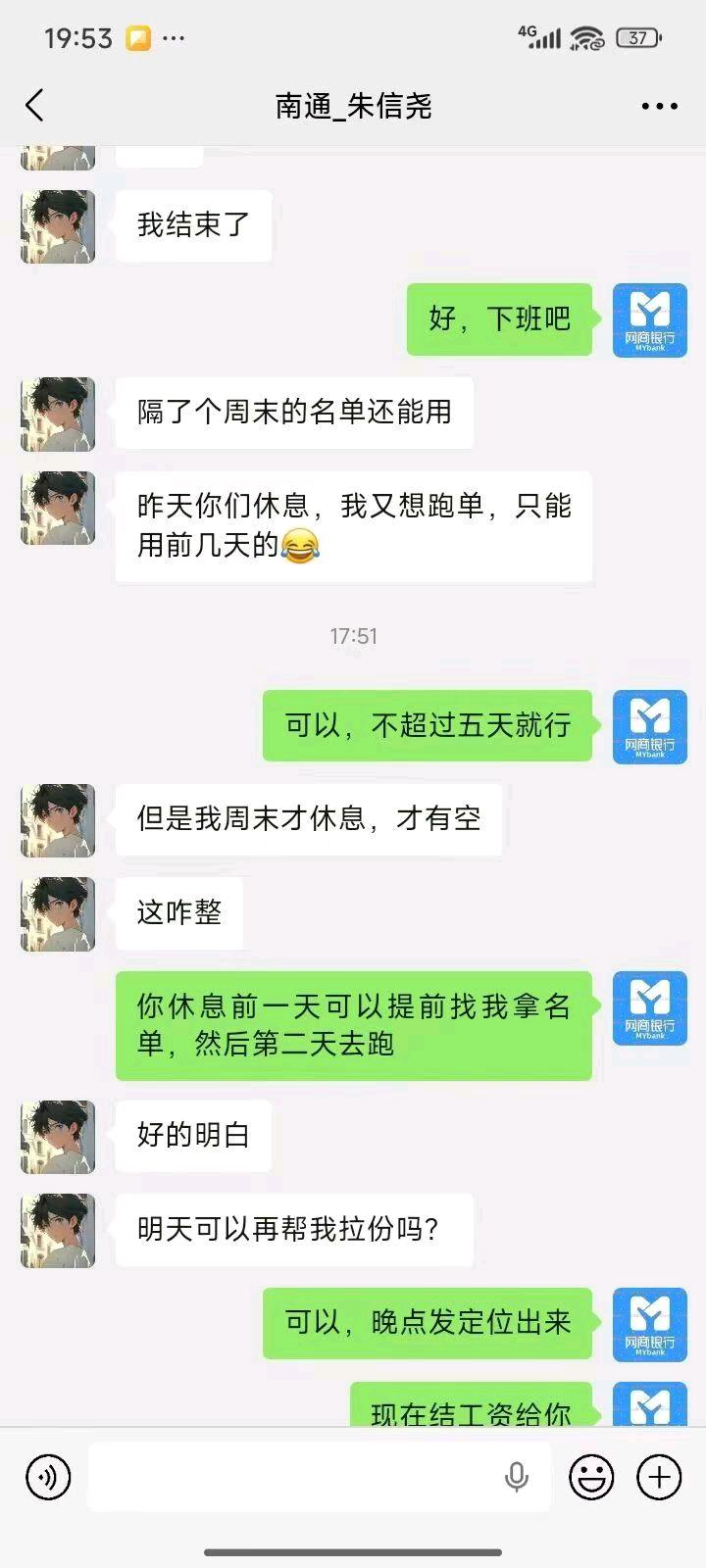
Task: Tap the message bubble '好的明白'
Action: 192,1136
